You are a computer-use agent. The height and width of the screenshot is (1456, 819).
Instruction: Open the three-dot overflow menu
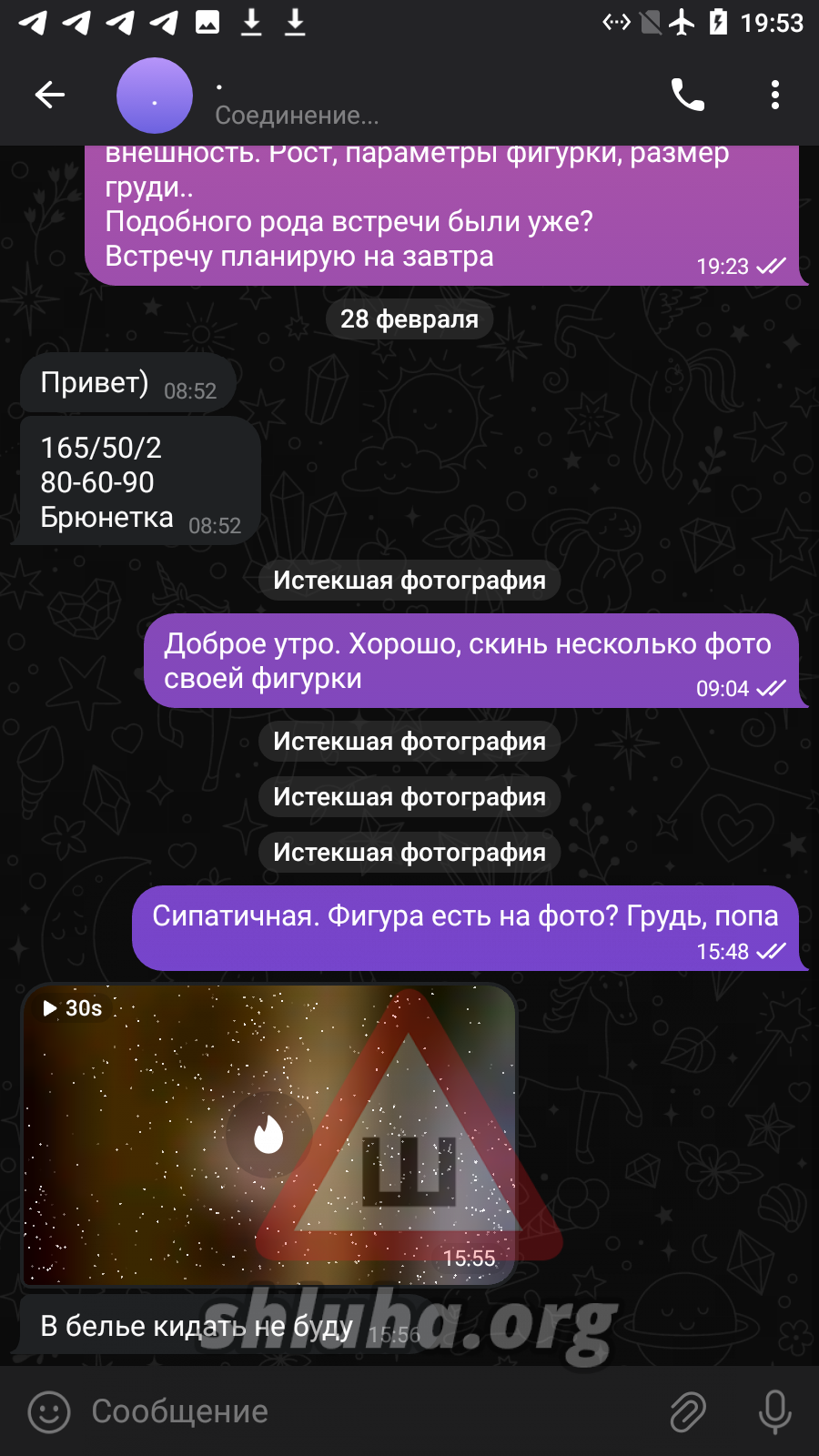pos(774,95)
